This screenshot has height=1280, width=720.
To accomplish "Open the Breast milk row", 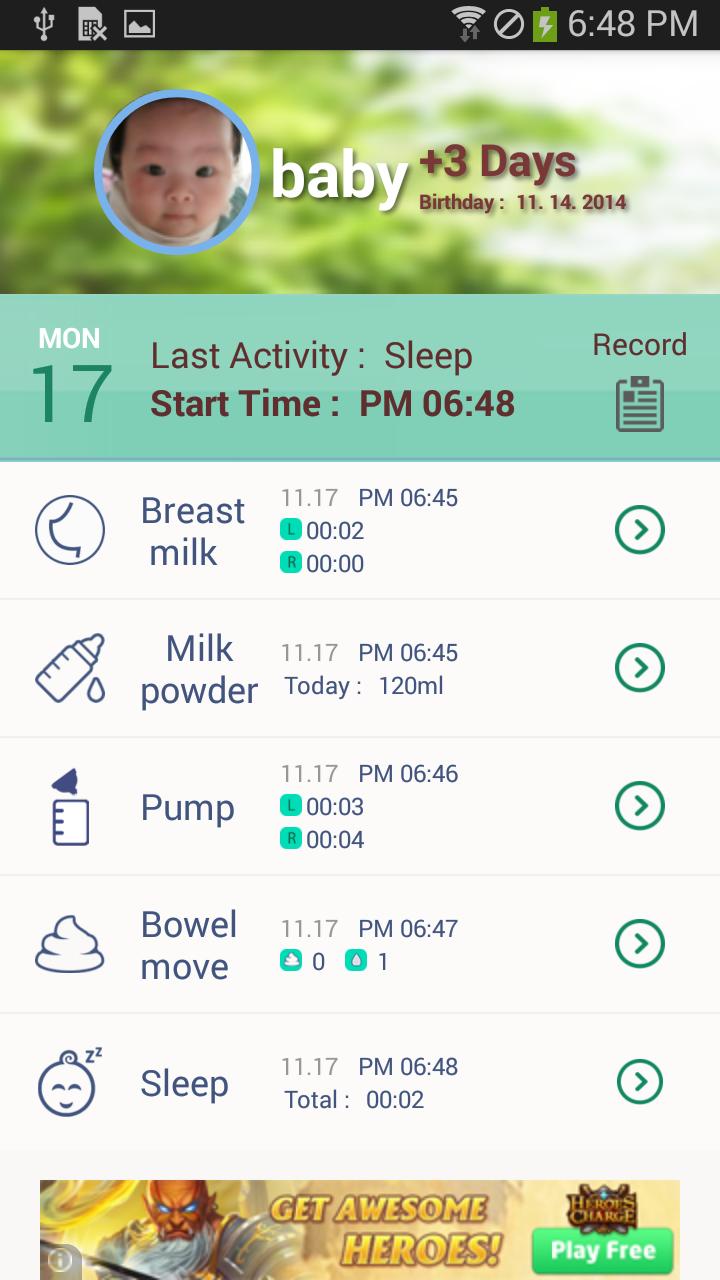I will (x=640, y=530).
